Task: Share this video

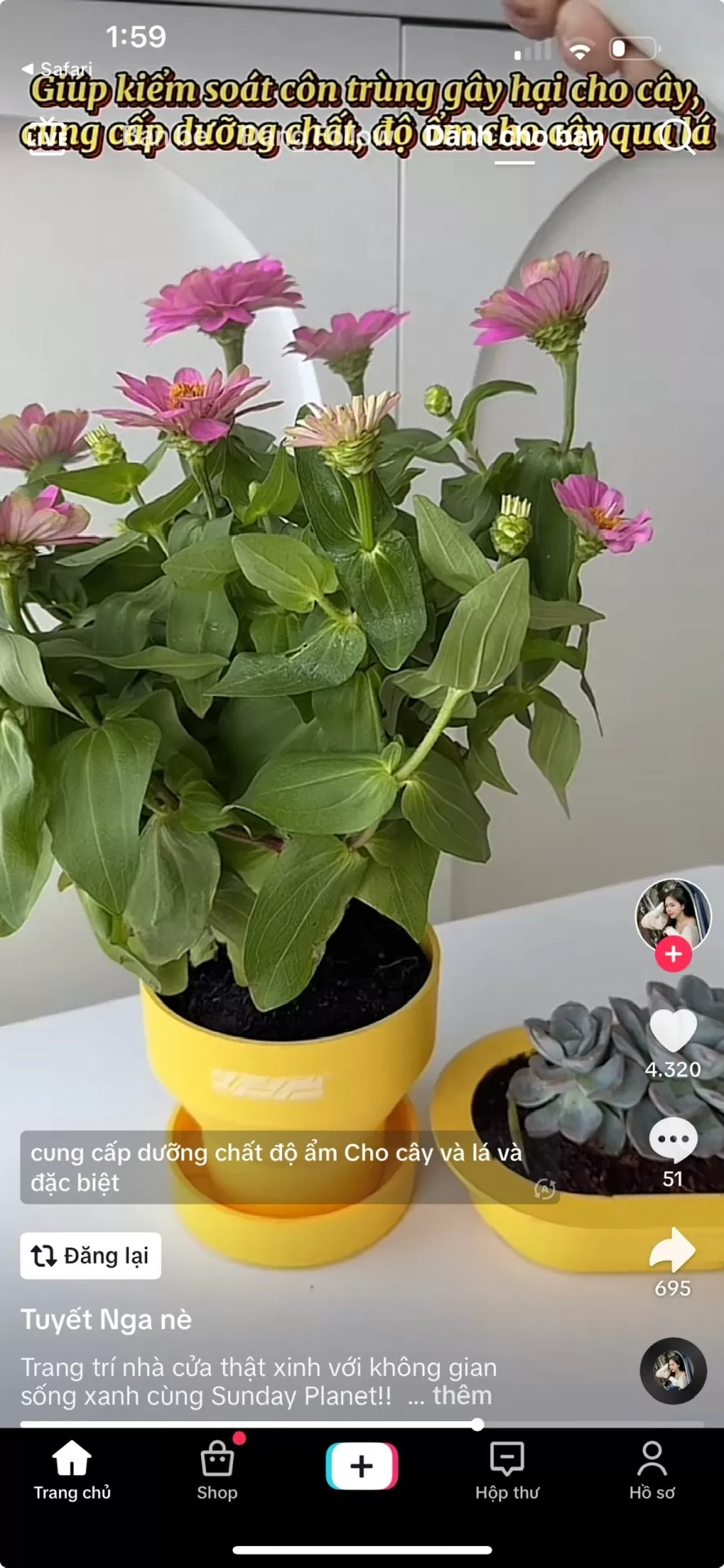Action: 673,1250
